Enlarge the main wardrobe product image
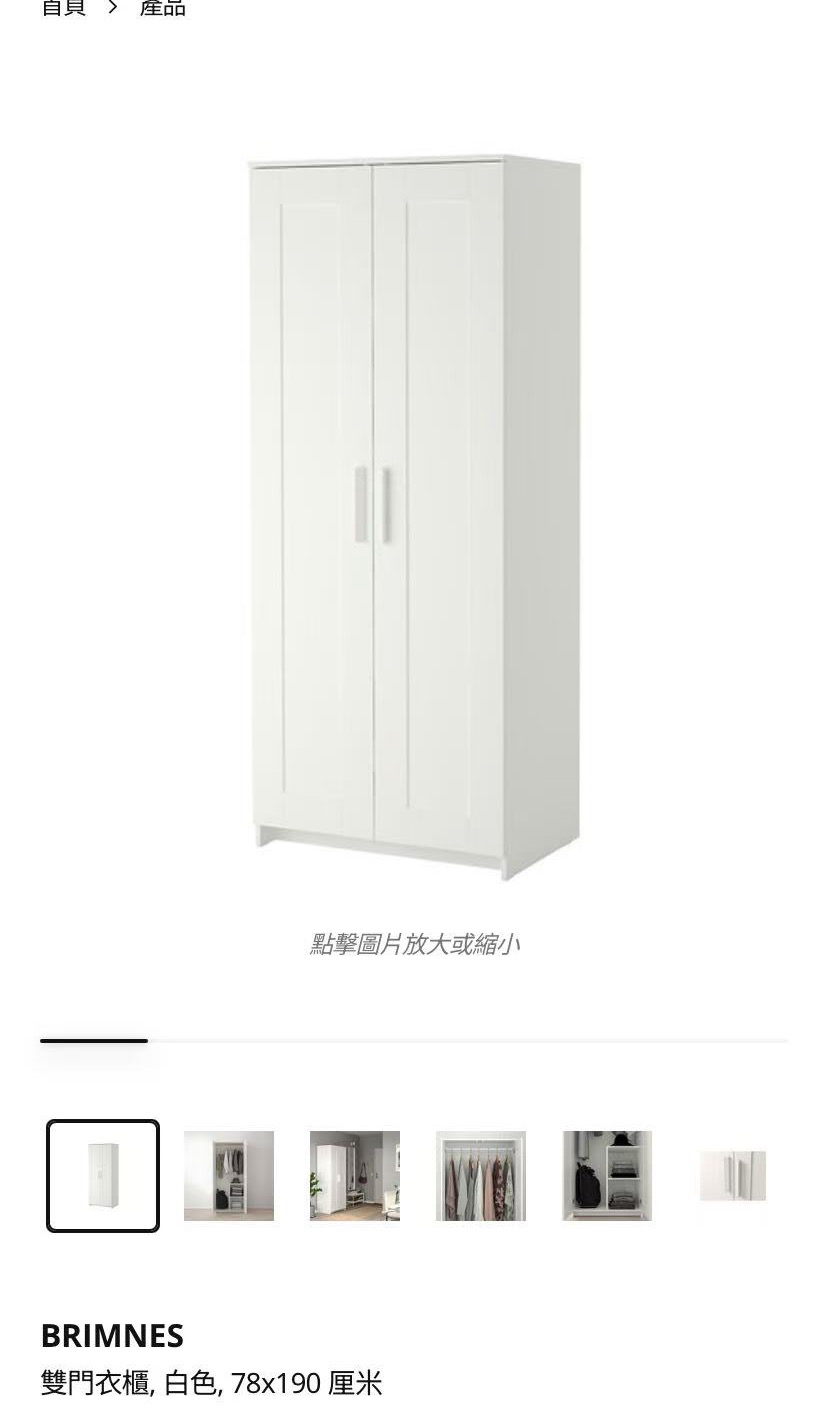 [x=414, y=518]
